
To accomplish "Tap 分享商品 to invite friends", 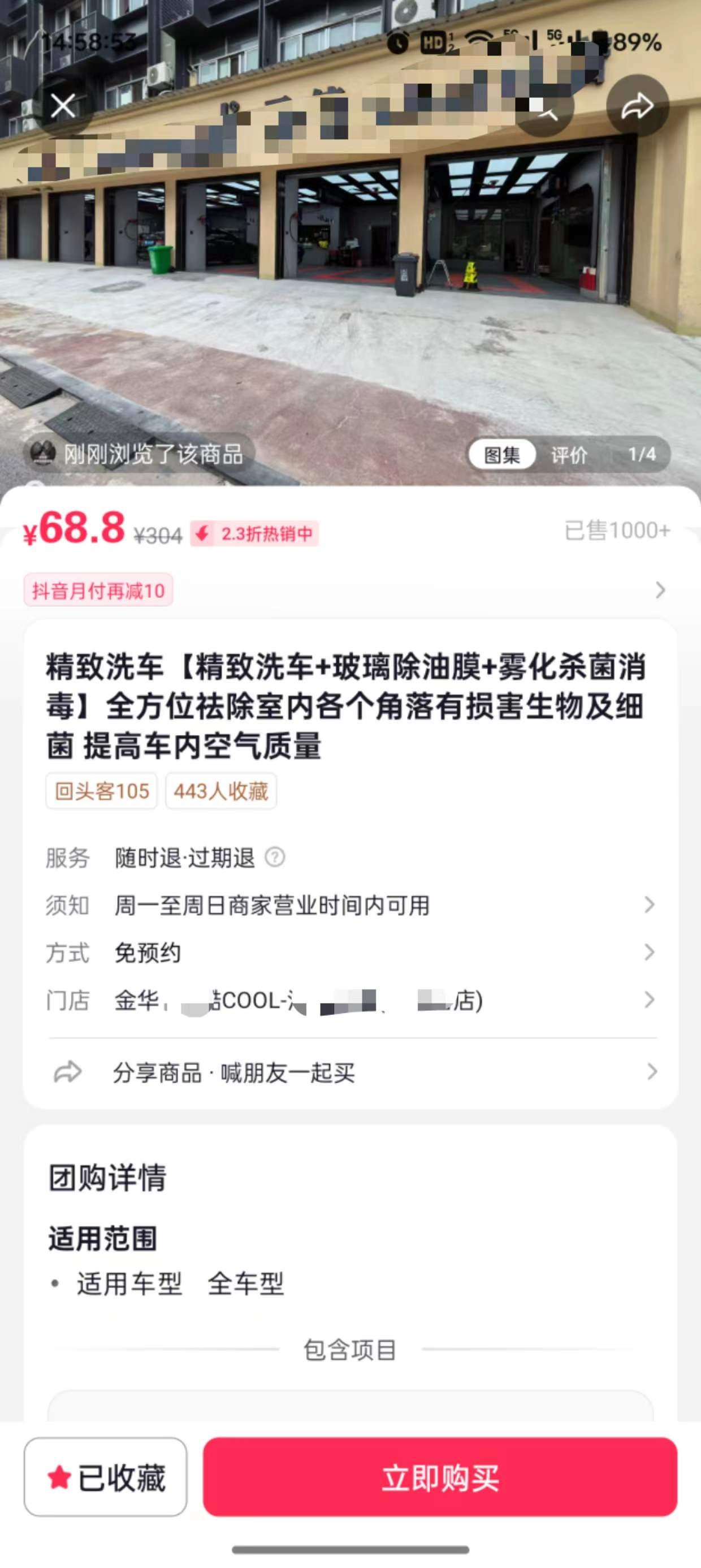I will click(350, 1072).
